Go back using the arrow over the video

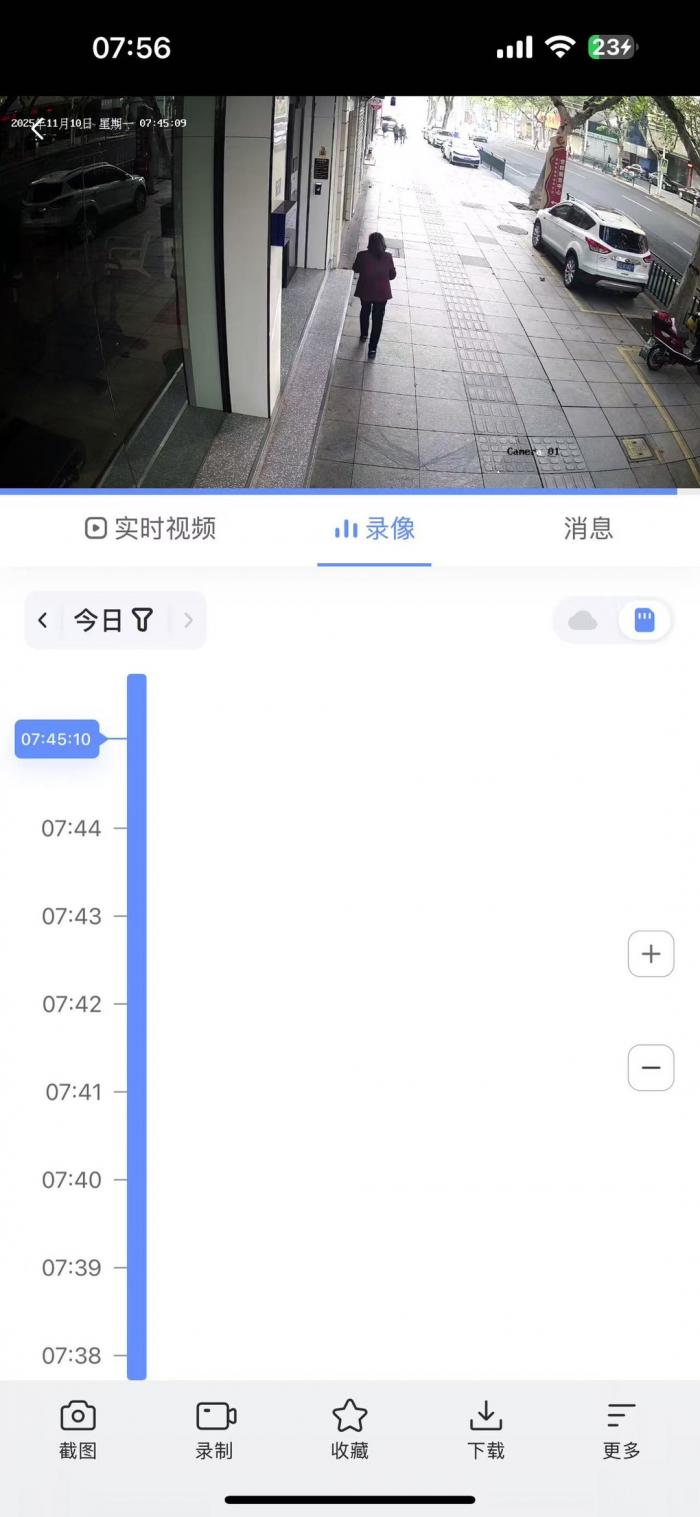pos(37,130)
